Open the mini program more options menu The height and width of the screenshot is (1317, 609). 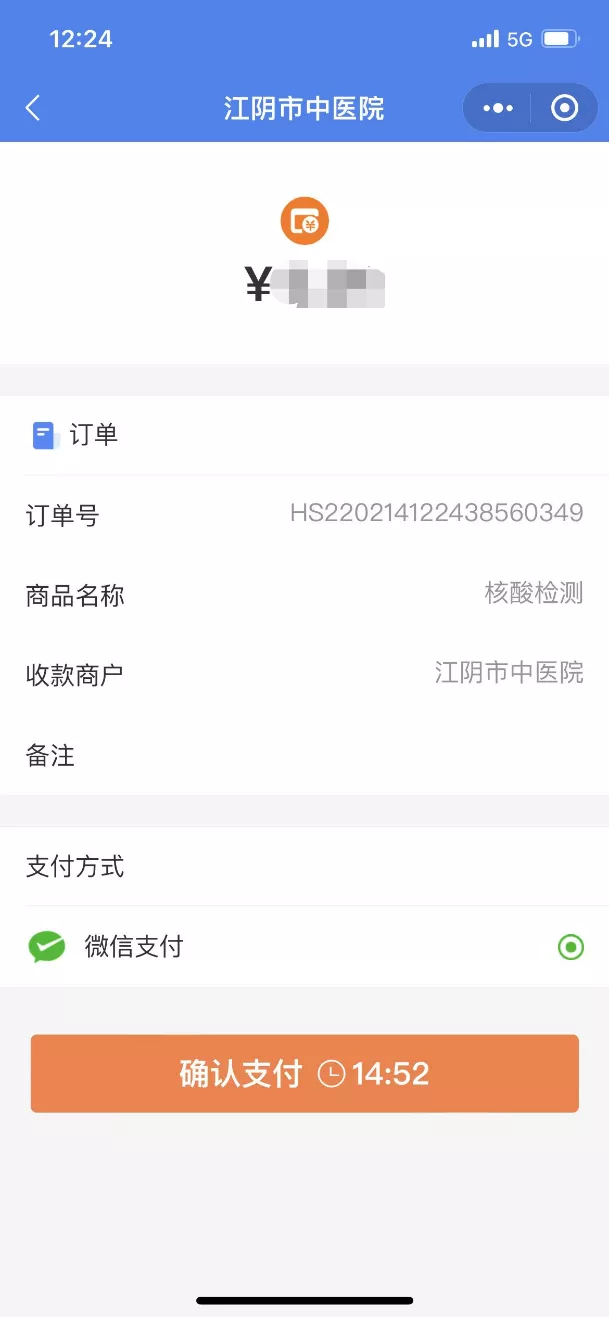(x=497, y=108)
